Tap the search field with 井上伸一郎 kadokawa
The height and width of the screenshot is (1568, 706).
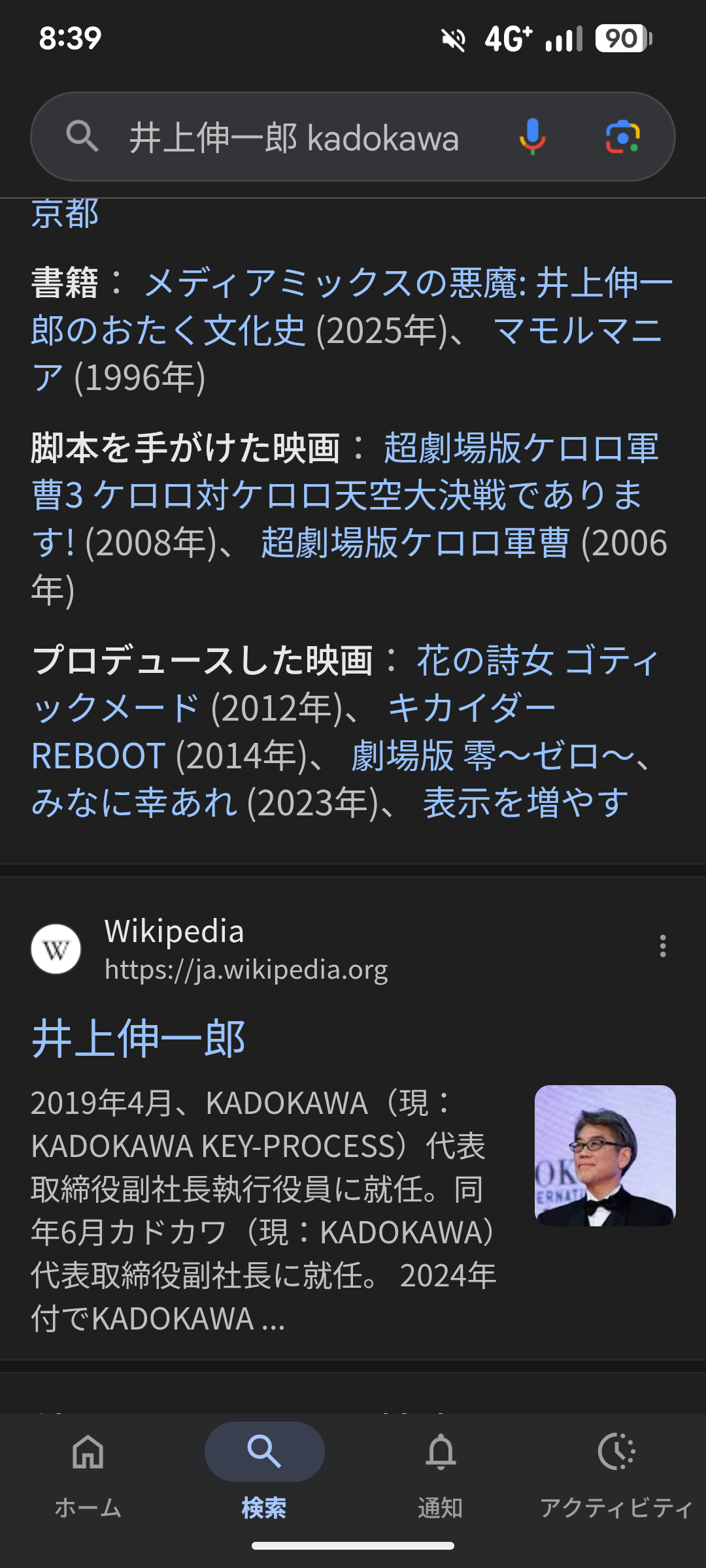294,138
